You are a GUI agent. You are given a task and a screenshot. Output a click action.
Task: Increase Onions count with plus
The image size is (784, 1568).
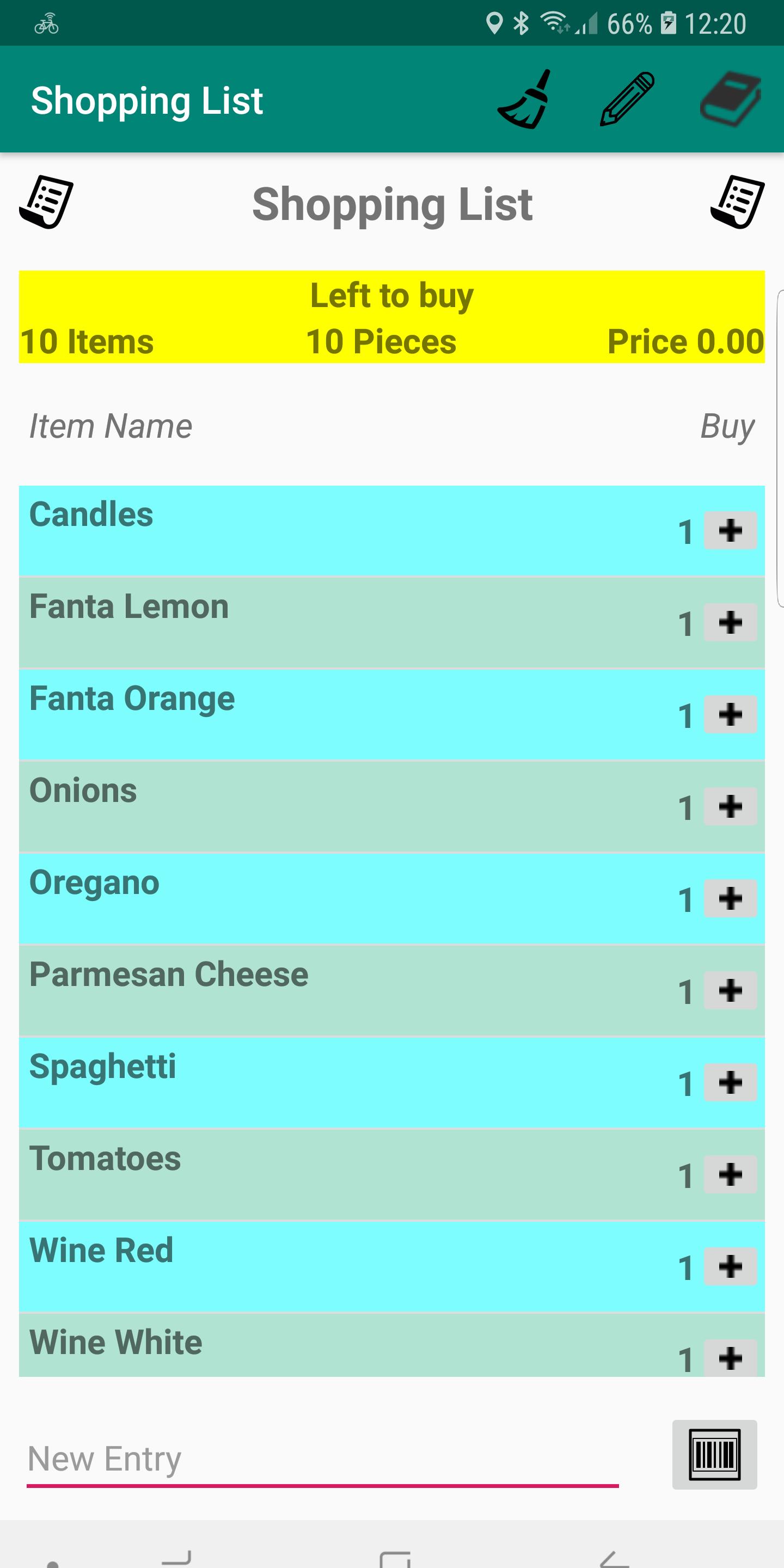click(731, 806)
